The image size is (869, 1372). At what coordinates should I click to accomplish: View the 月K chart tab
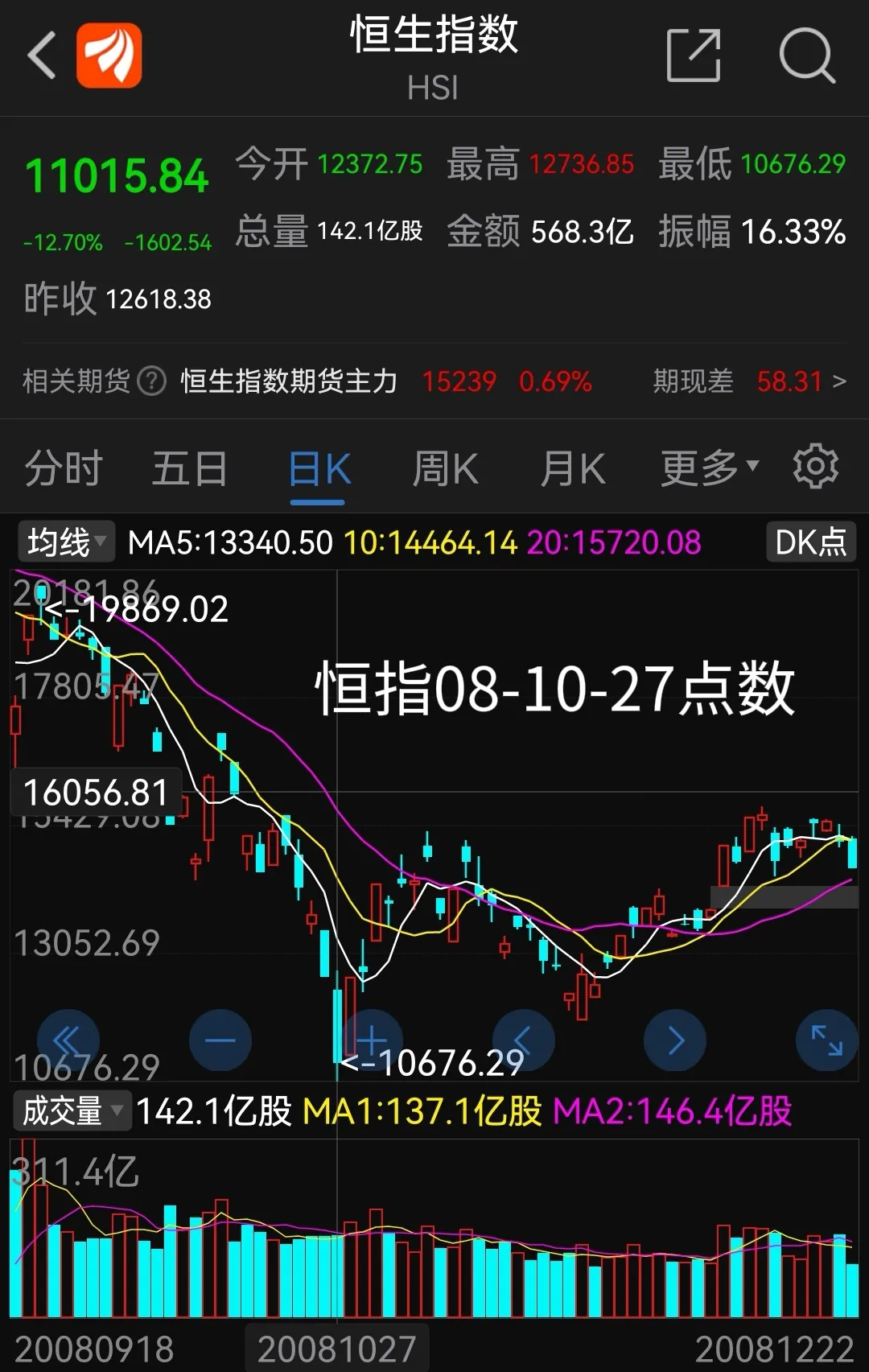pyautogui.click(x=572, y=468)
